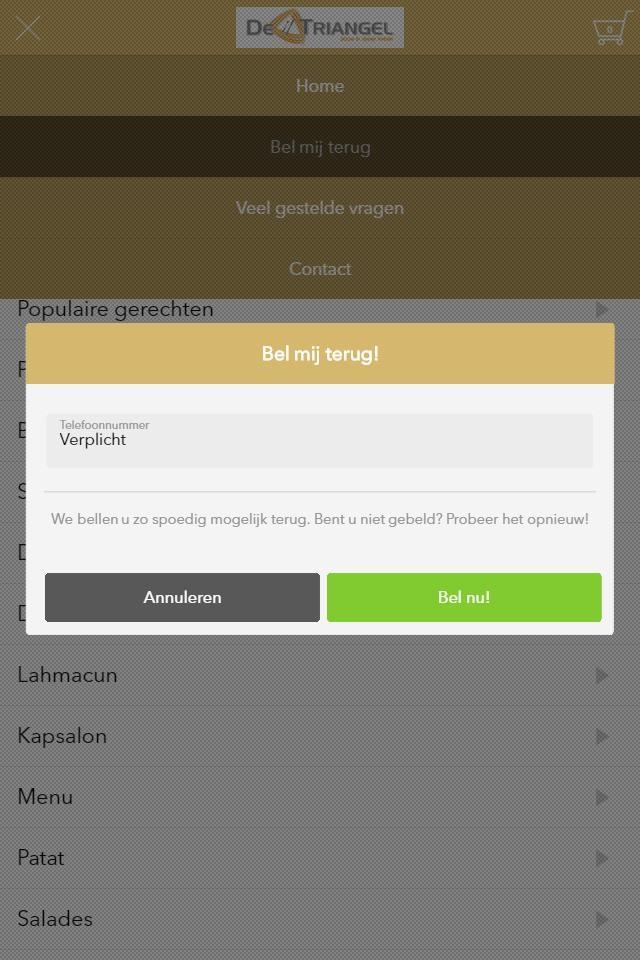Open Veel gestelde vragen
The image size is (640, 960).
(320, 208)
